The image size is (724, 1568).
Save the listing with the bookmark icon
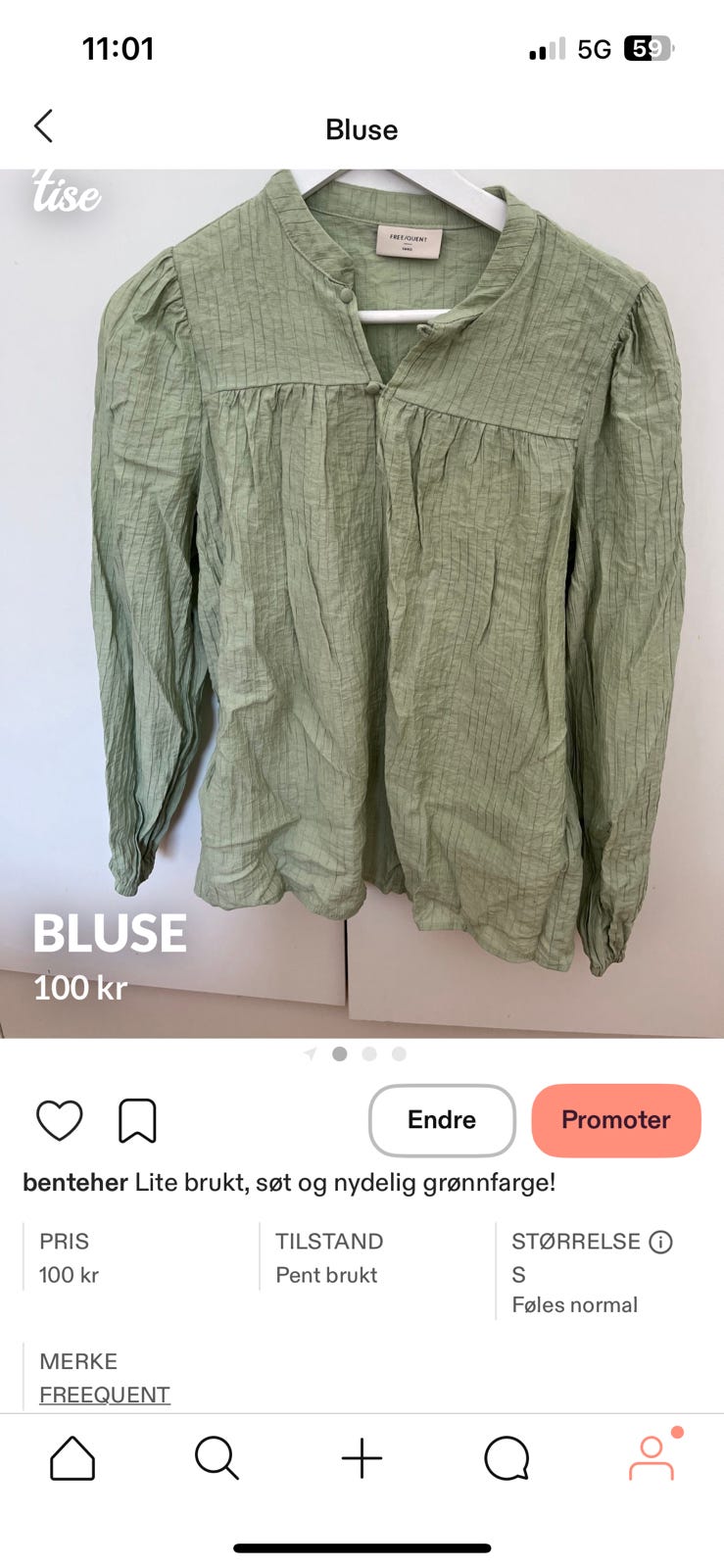point(138,1119)
